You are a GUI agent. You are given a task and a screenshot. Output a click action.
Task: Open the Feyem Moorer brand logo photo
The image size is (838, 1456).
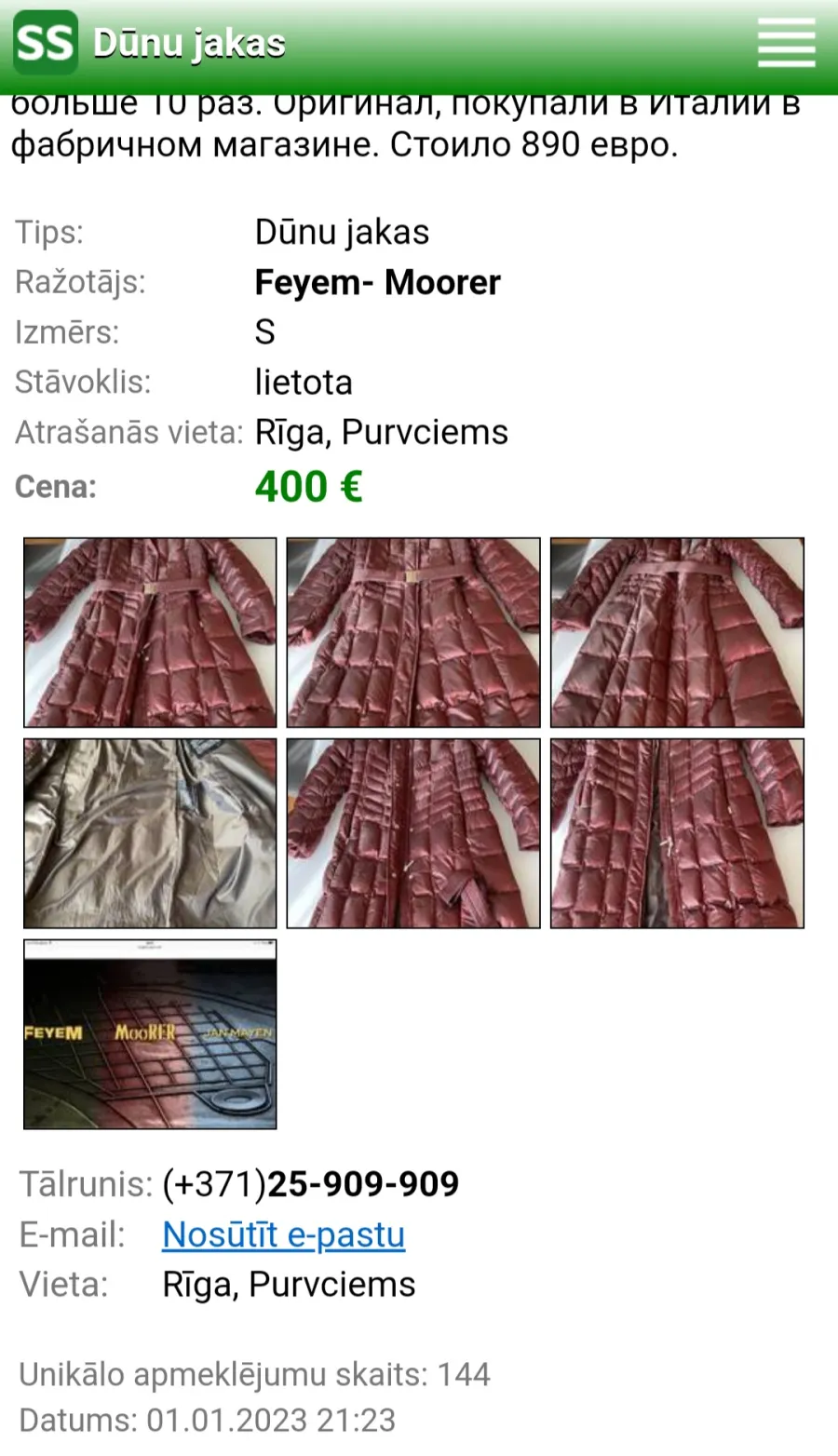pos(150,1034)
